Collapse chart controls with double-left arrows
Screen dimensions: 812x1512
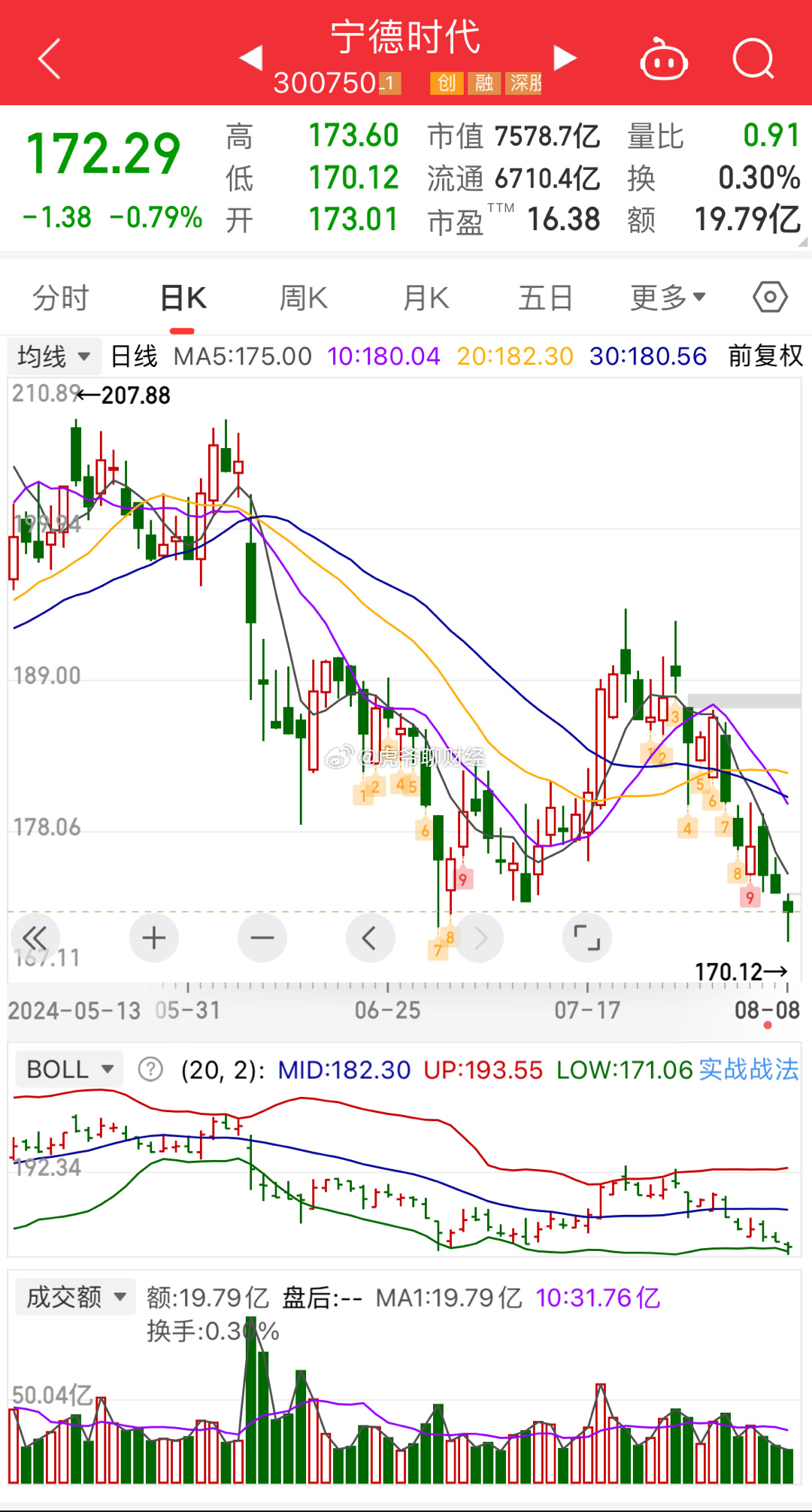coord(35,938)
